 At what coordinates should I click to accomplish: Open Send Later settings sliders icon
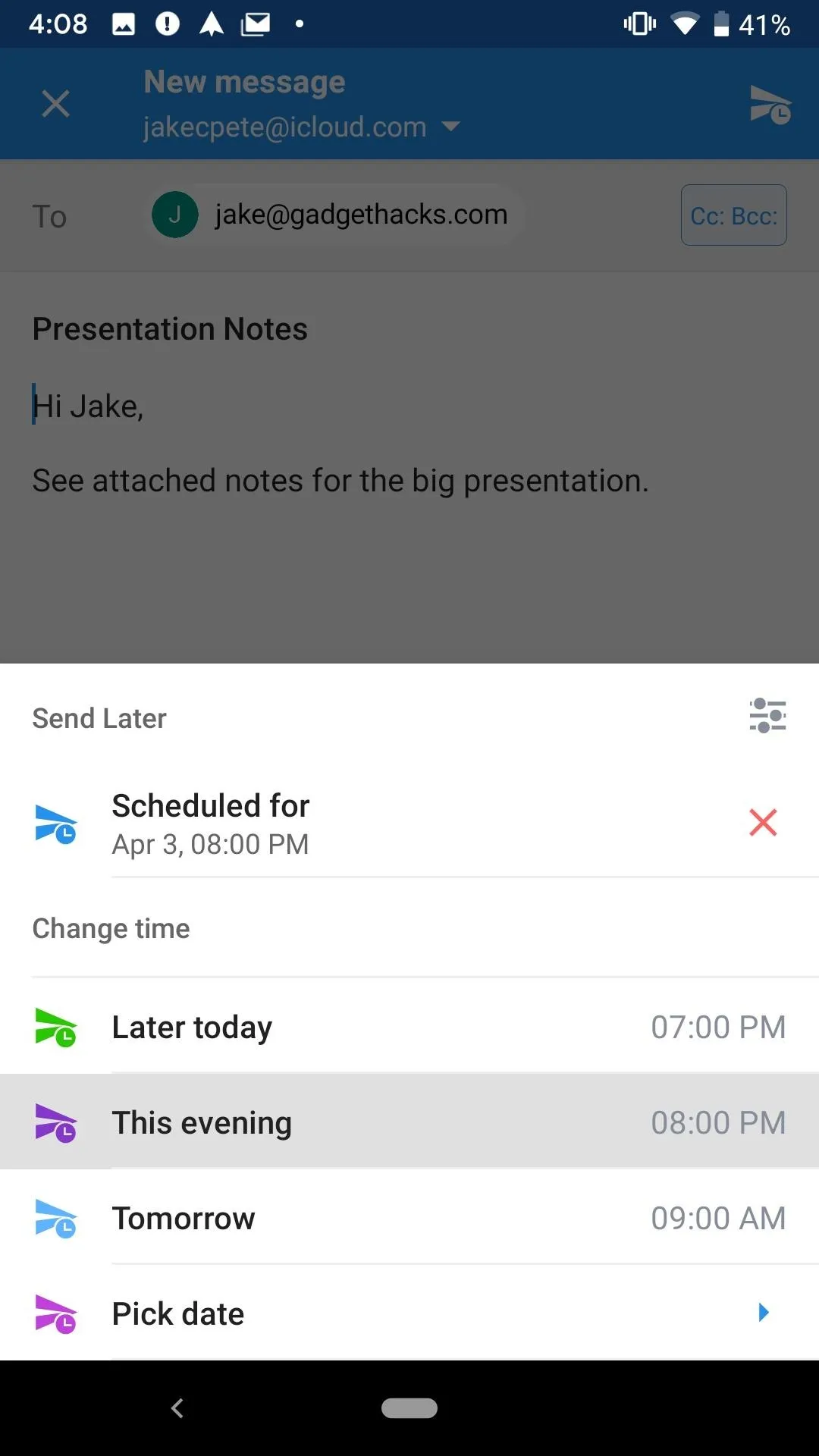pos(767,716)
